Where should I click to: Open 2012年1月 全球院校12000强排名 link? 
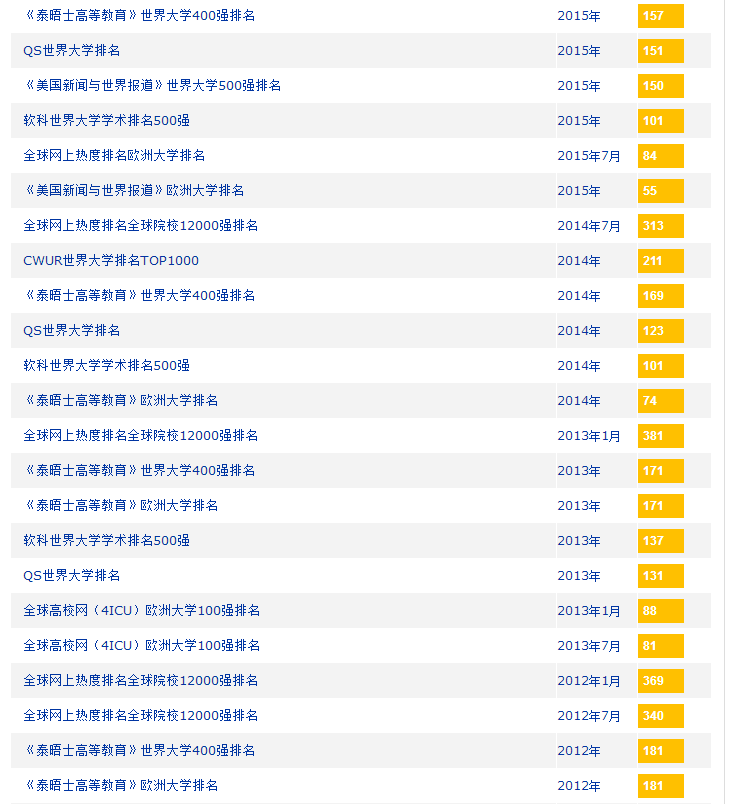140,681
